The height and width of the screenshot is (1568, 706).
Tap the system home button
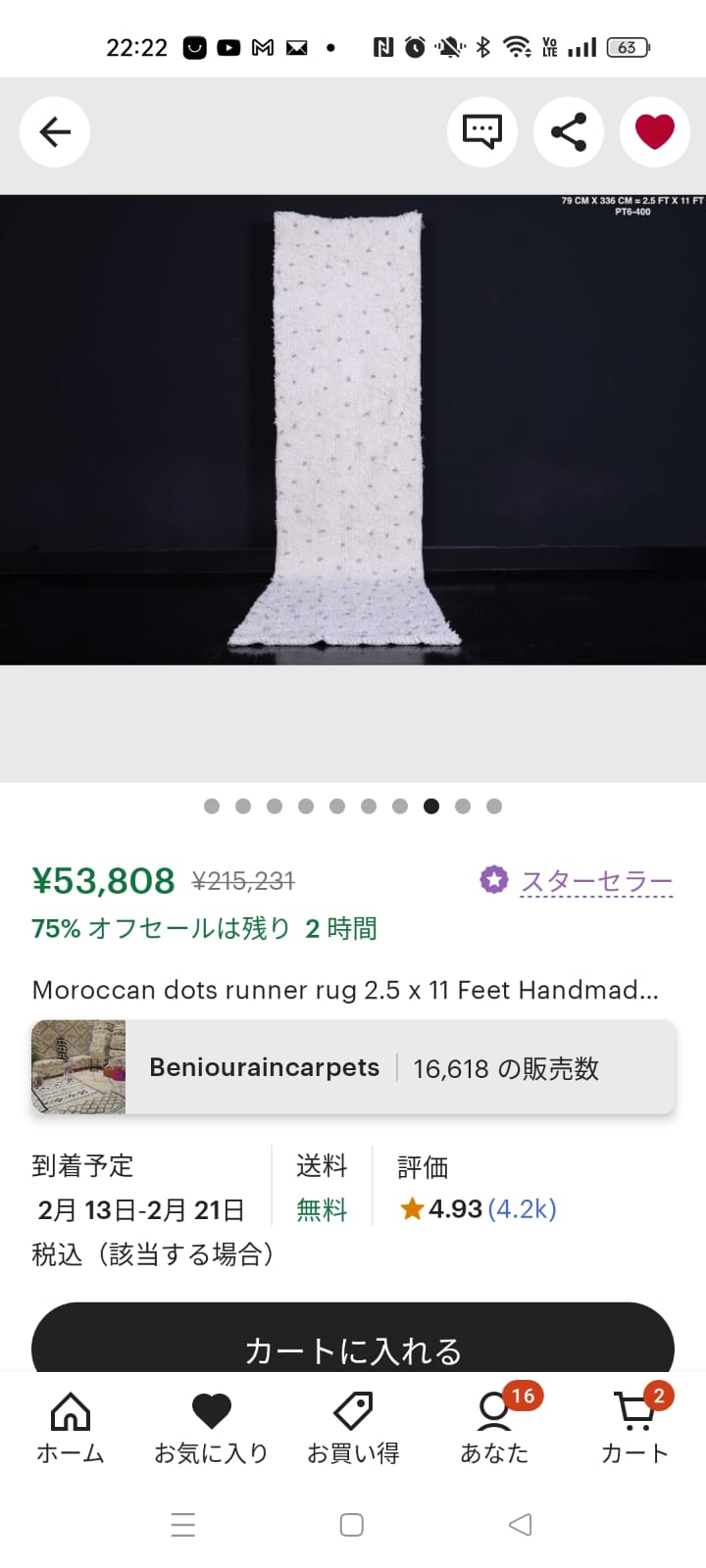click(x=351, y=1525)
